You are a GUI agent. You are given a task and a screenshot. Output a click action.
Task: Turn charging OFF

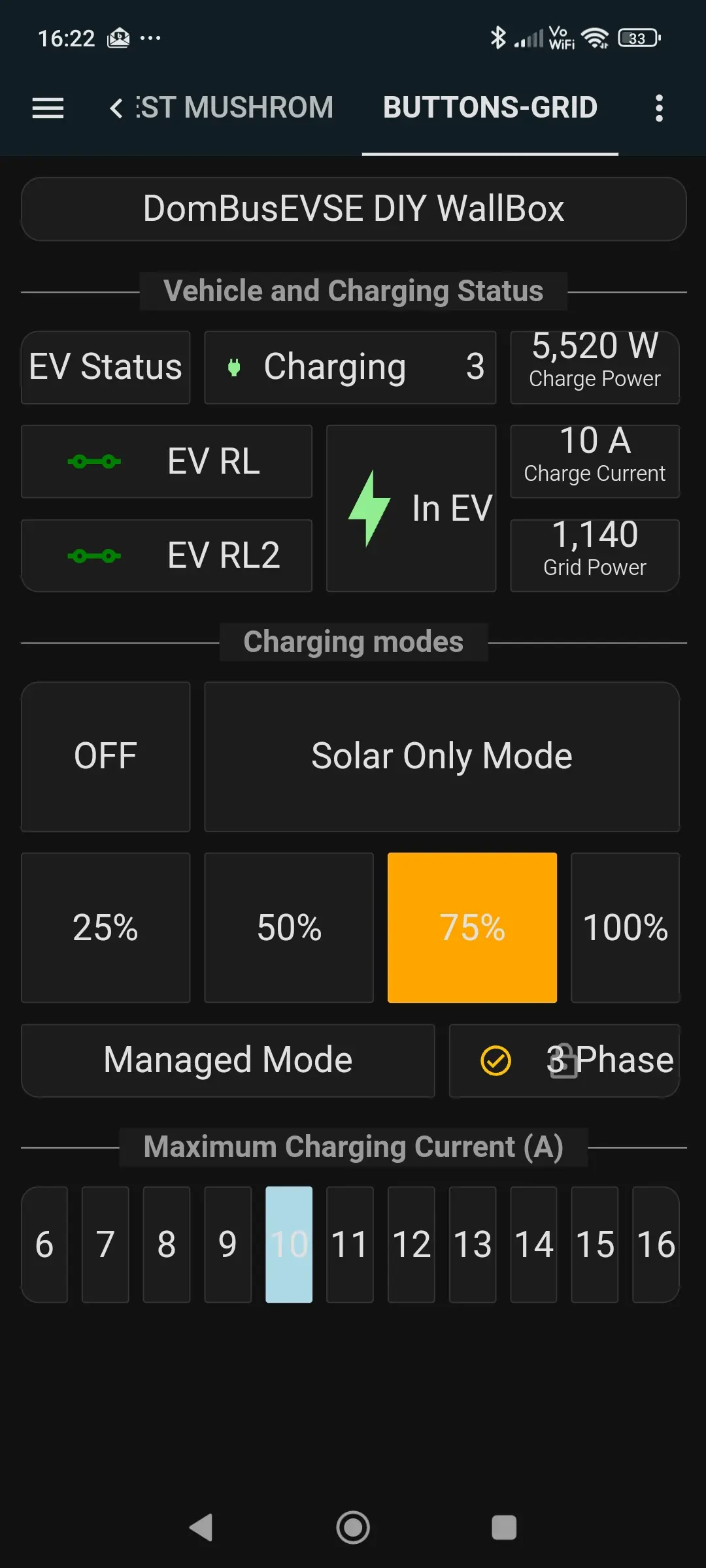tap(105, 757)
